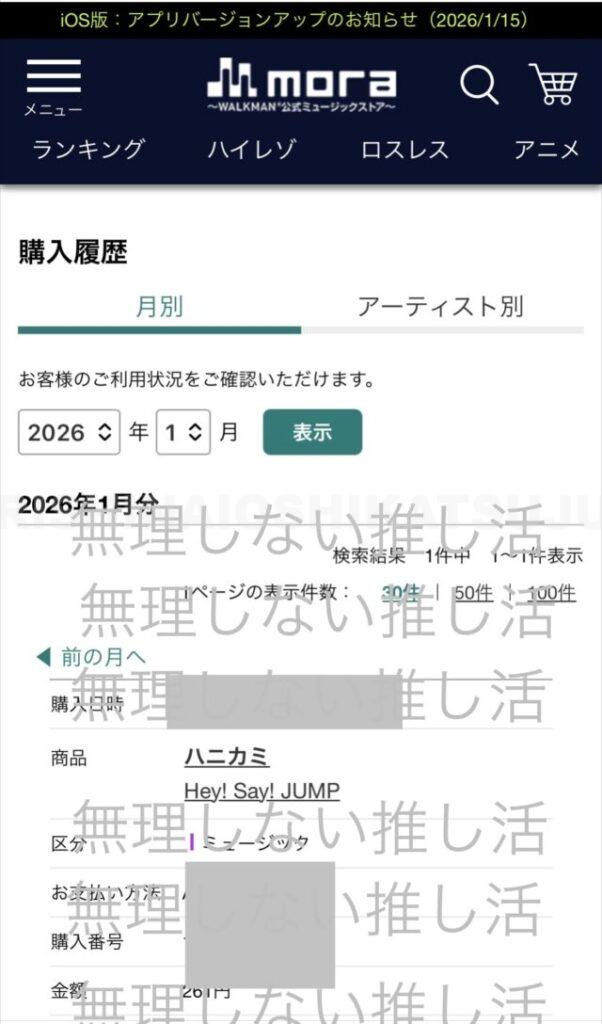Show 100件 per page

pyautogui.click(x=551, y=592)
